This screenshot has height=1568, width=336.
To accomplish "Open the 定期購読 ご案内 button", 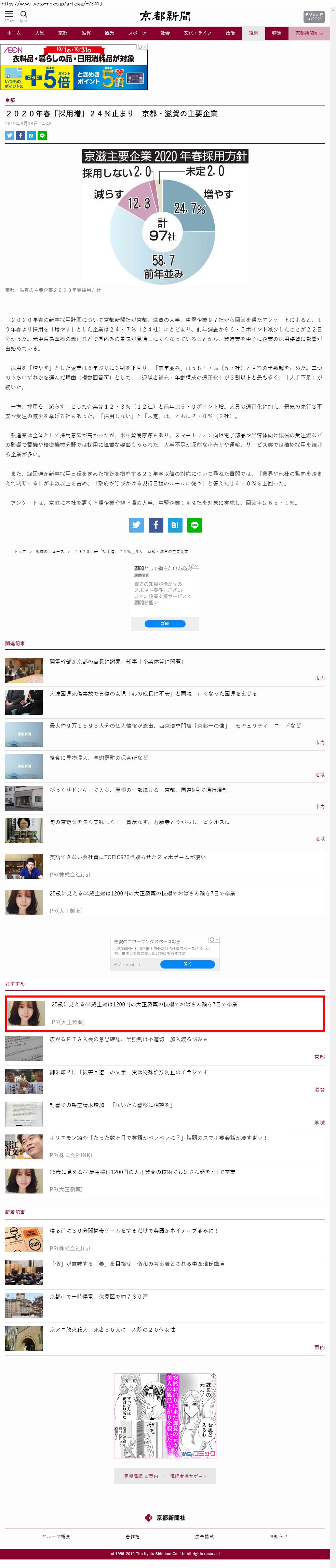I will pos(141,1475).
